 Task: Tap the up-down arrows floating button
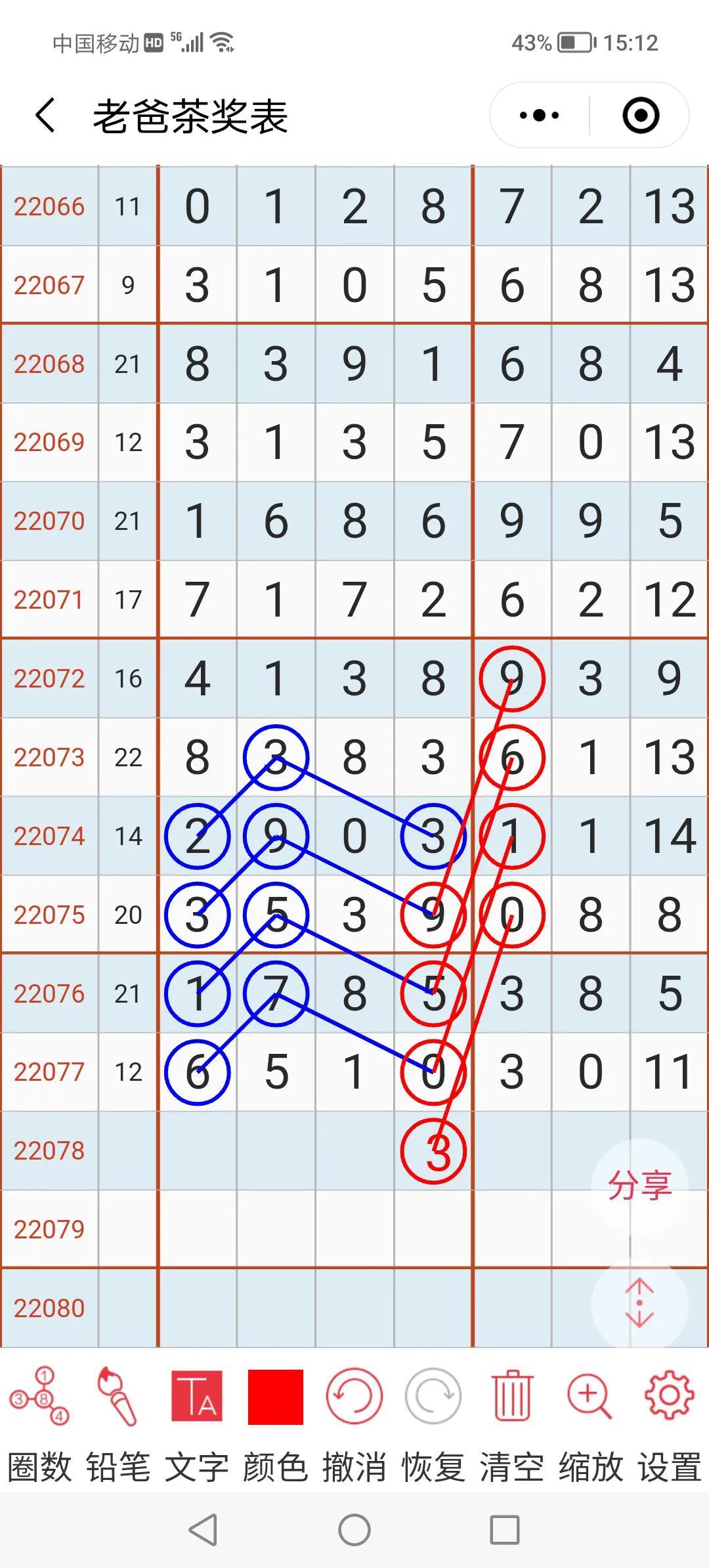click(x=640, y=1303)
